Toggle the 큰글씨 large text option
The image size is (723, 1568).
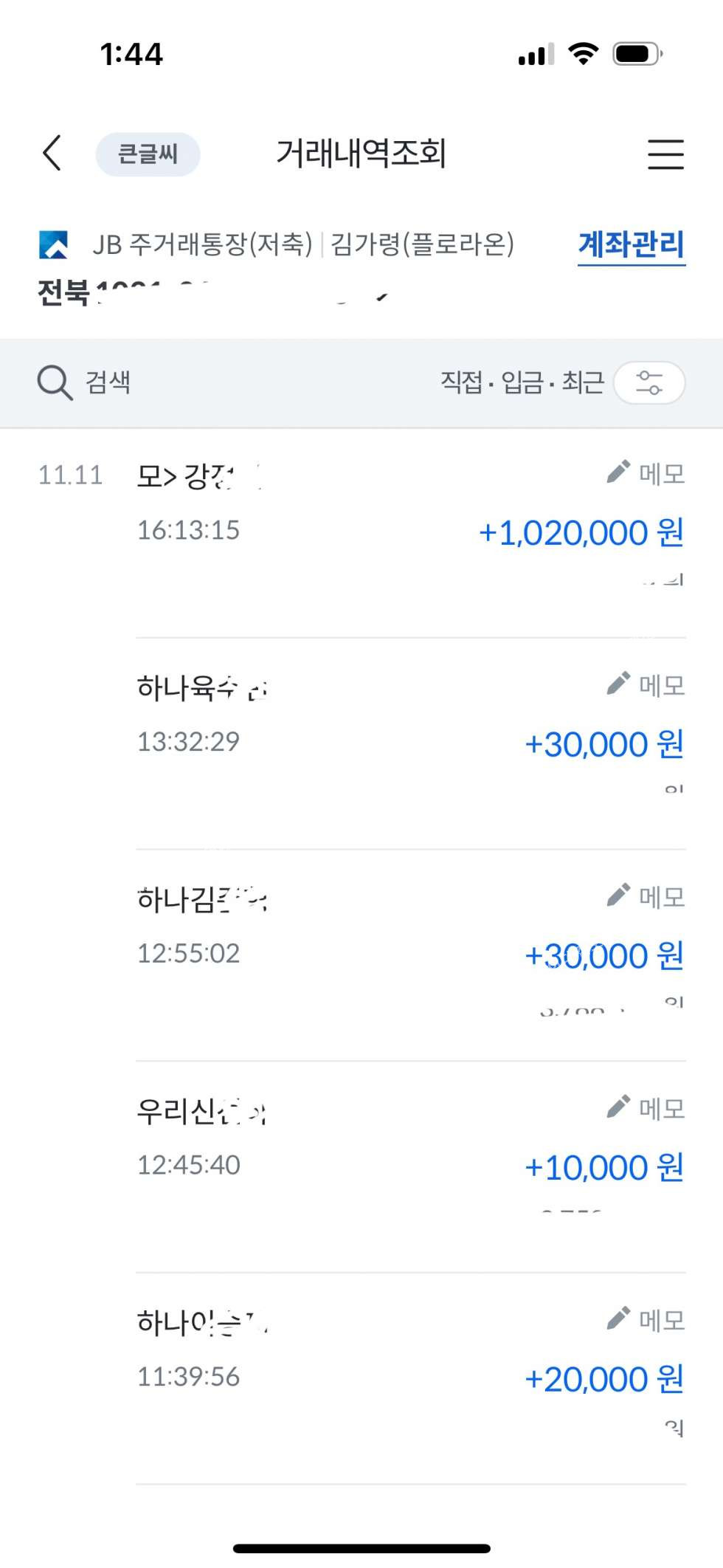tap(148, 154)
